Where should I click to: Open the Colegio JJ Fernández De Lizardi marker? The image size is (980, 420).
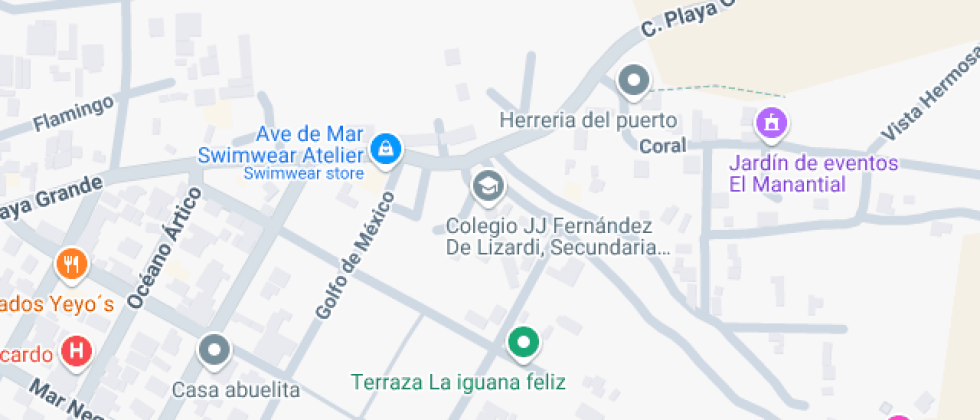point(487,185)
